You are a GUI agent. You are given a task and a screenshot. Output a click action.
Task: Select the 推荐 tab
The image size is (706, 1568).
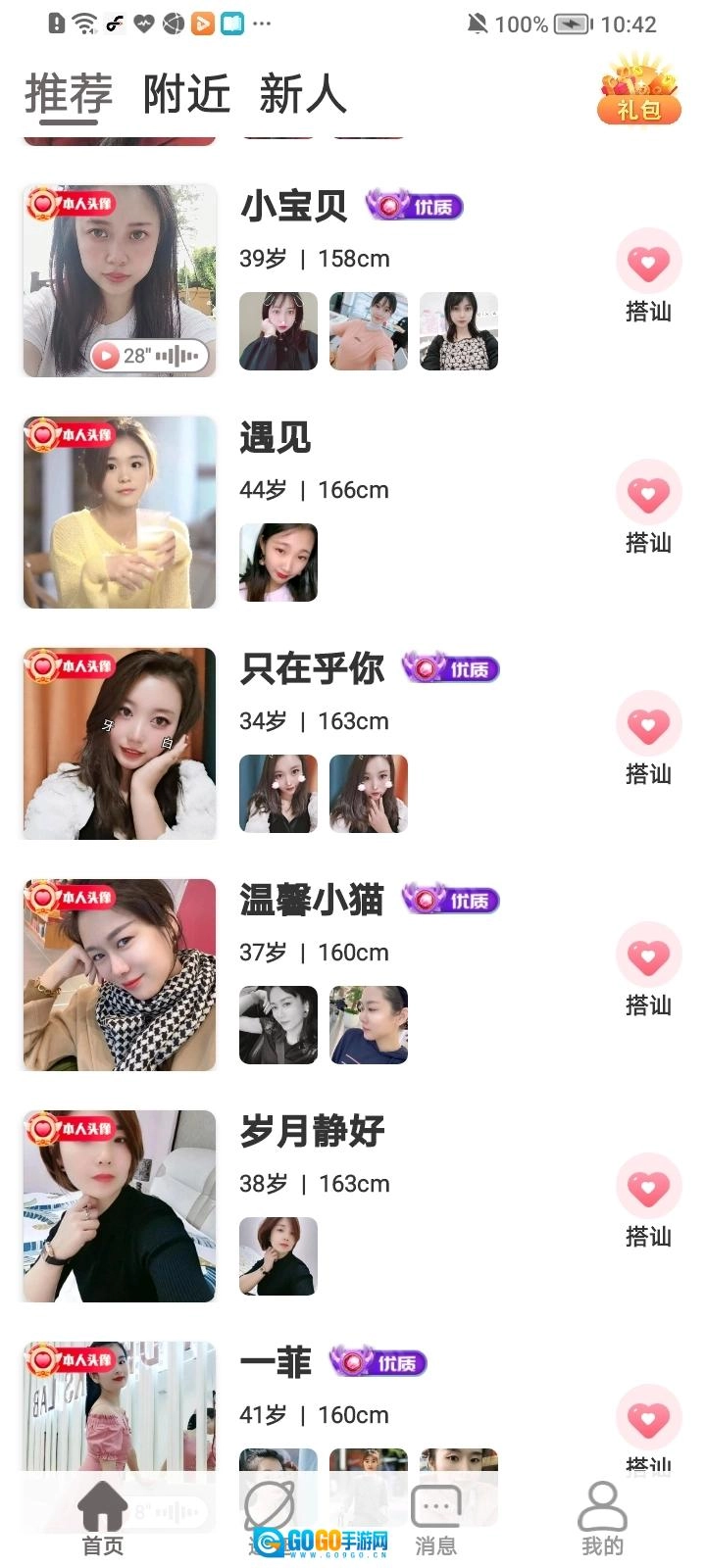coord(69,95)
